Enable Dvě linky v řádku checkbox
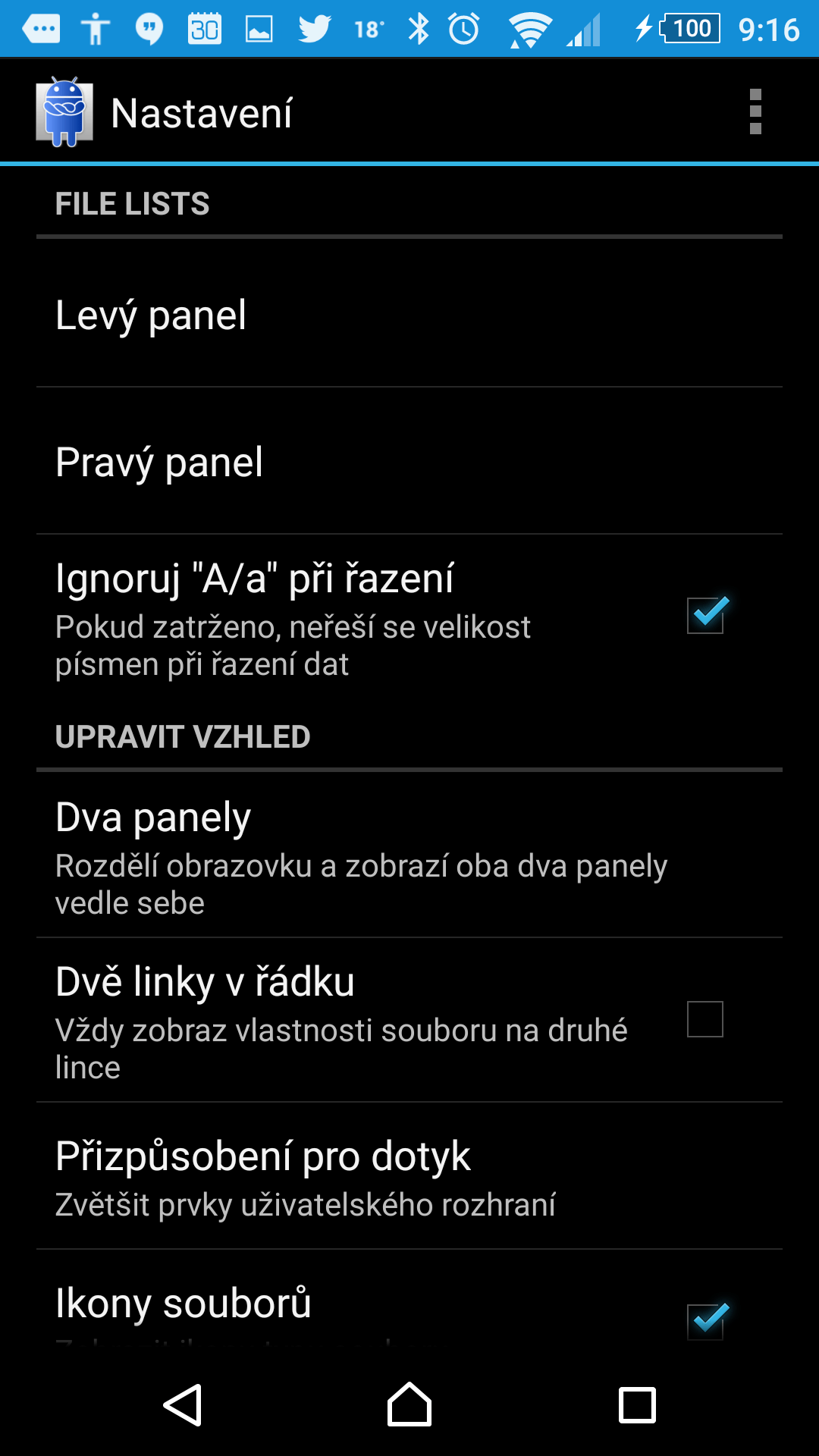Screen dimensions: 819x1456 point(705,1019)
